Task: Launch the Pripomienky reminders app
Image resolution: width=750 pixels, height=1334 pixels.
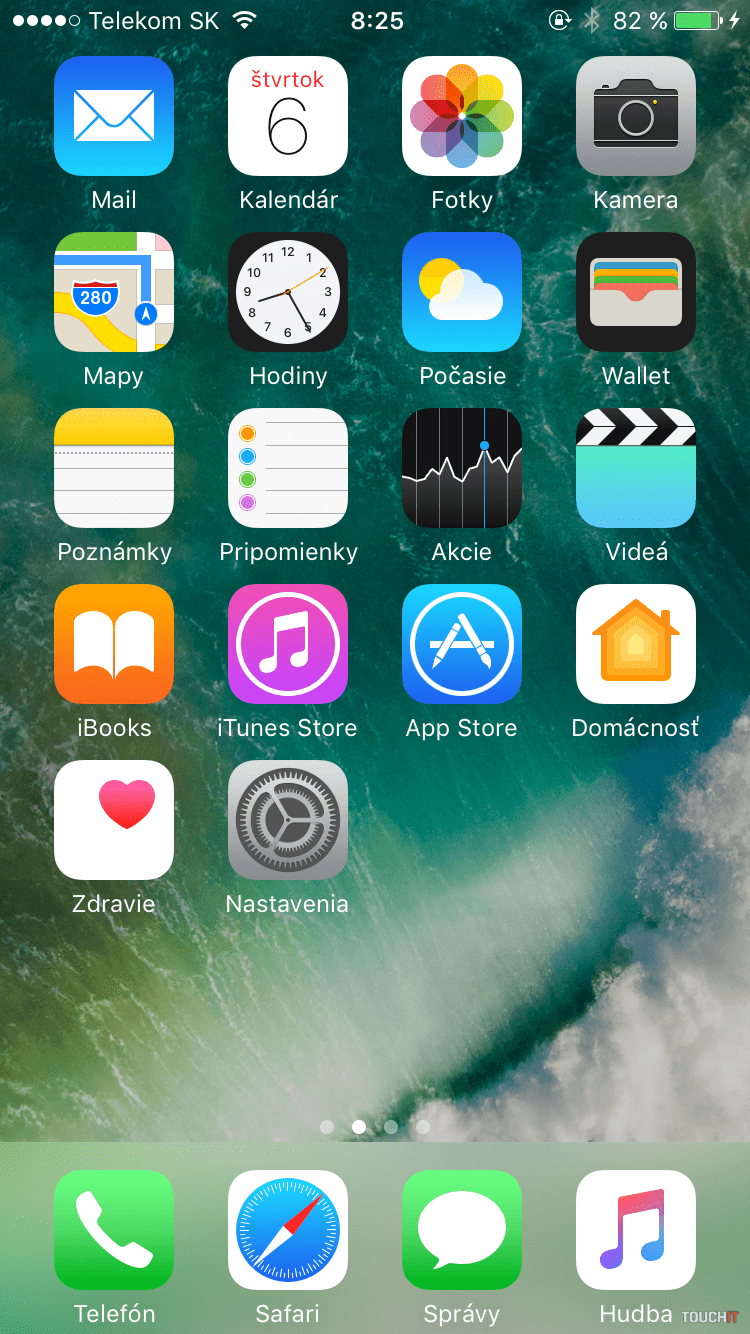Action: [x=288, y=468]
